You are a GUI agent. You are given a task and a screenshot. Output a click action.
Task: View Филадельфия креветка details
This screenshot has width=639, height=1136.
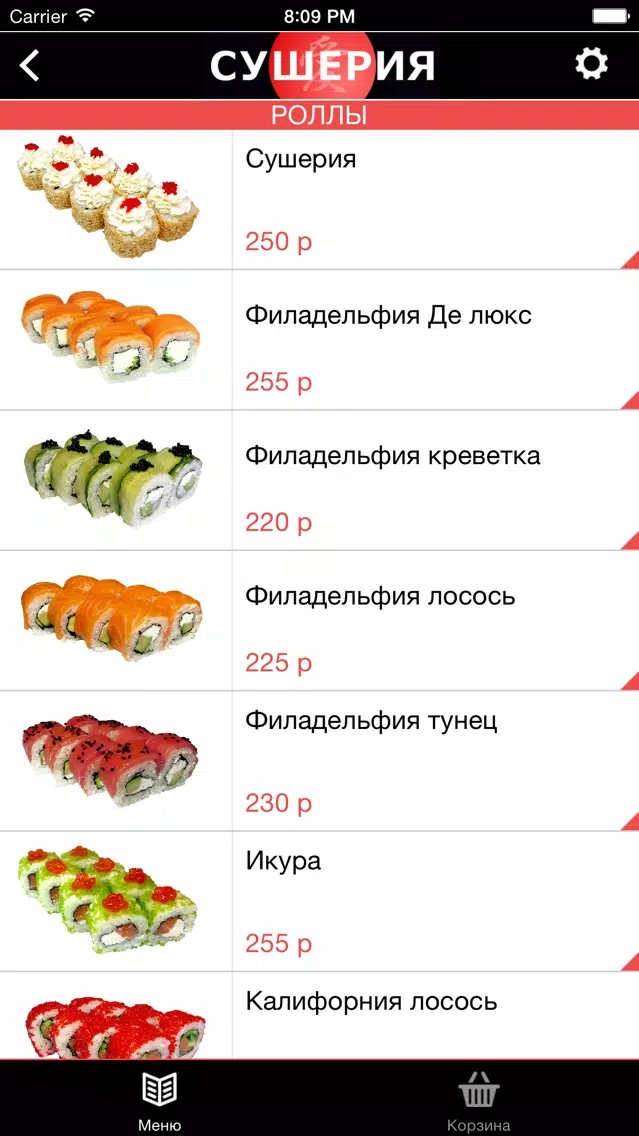[x=320, y=480]
